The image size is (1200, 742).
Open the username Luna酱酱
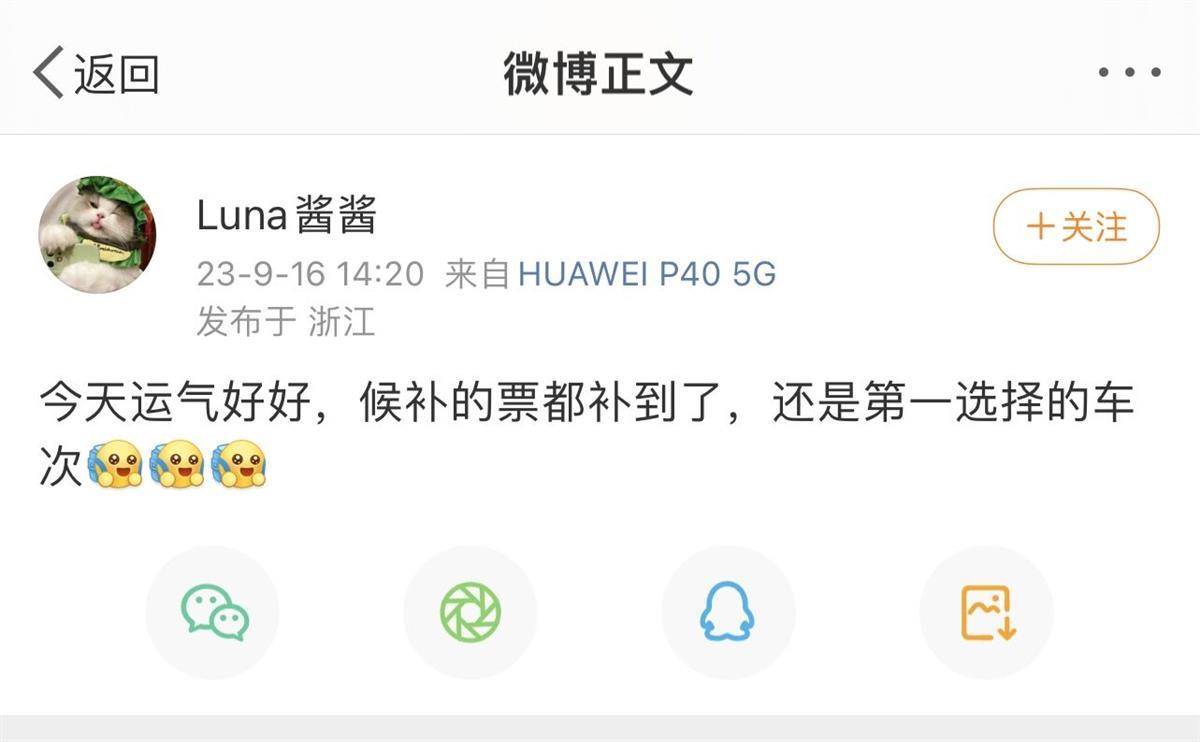point(287,215)
